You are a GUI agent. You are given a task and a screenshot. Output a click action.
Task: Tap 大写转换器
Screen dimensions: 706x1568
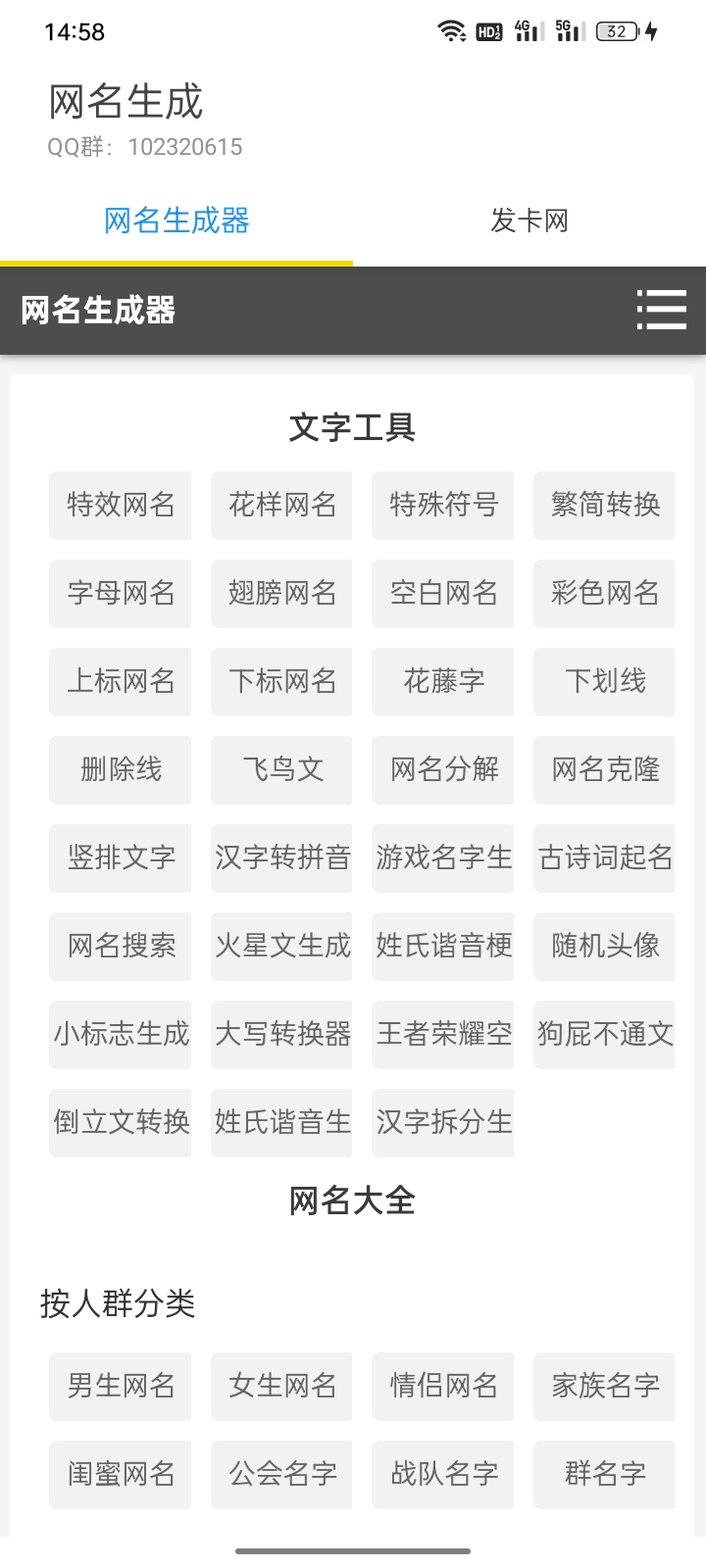pos(281,1034)
